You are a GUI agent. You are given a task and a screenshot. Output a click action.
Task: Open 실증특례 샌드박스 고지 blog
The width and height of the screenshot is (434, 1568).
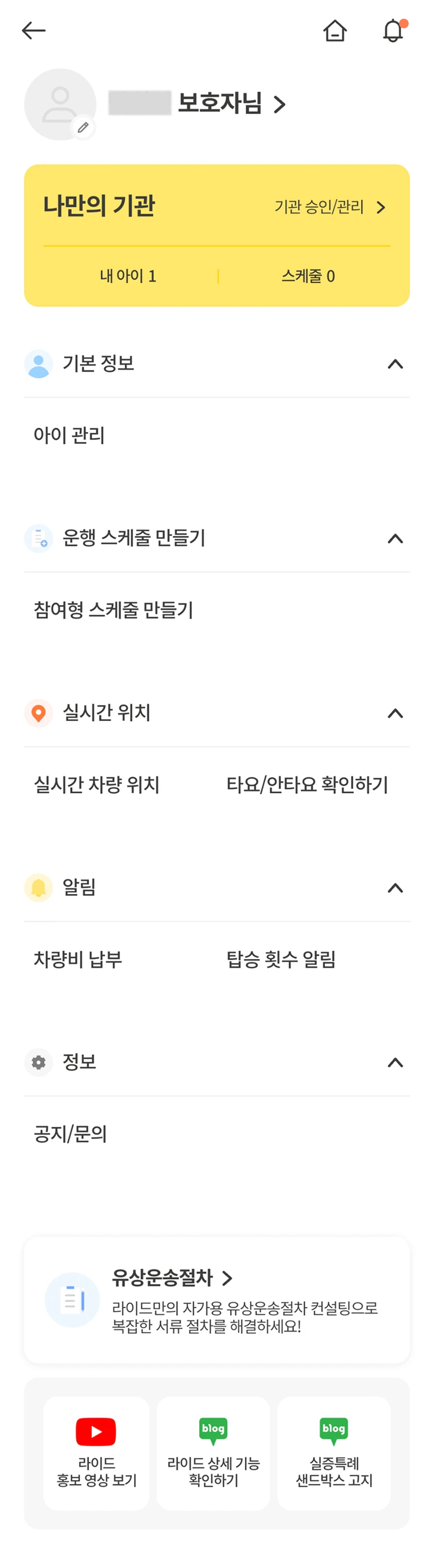(333, 1452)
